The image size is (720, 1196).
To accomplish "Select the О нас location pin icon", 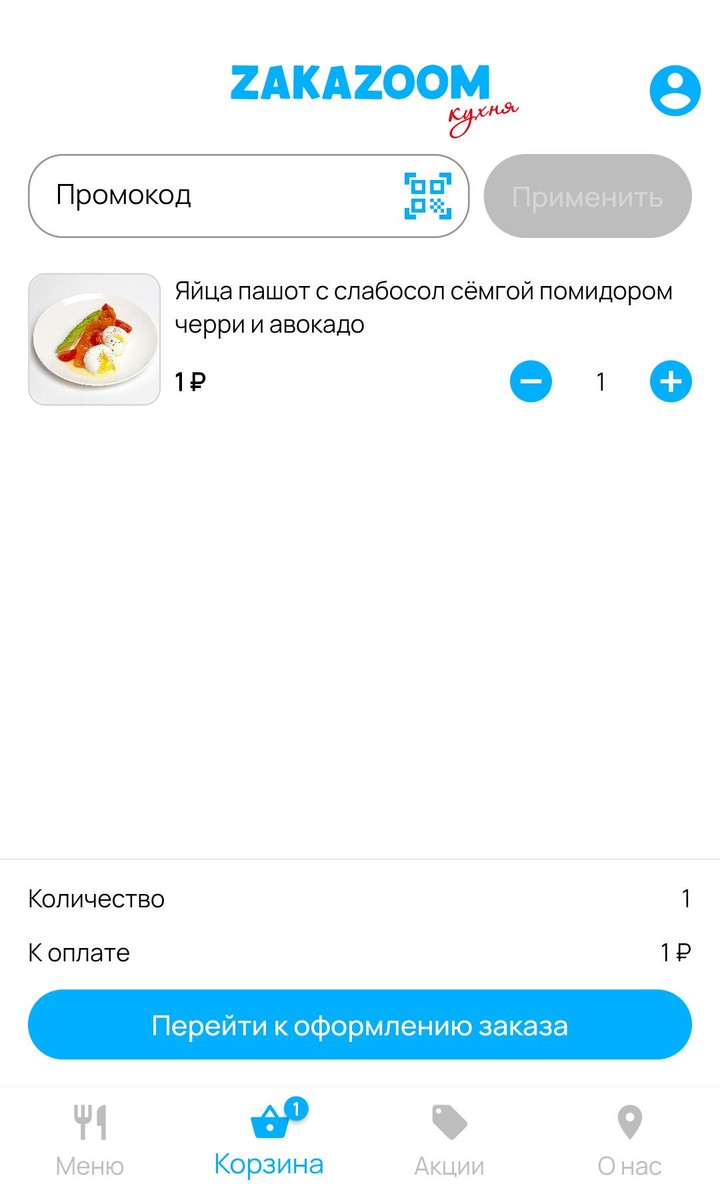I will [628, 1120].
